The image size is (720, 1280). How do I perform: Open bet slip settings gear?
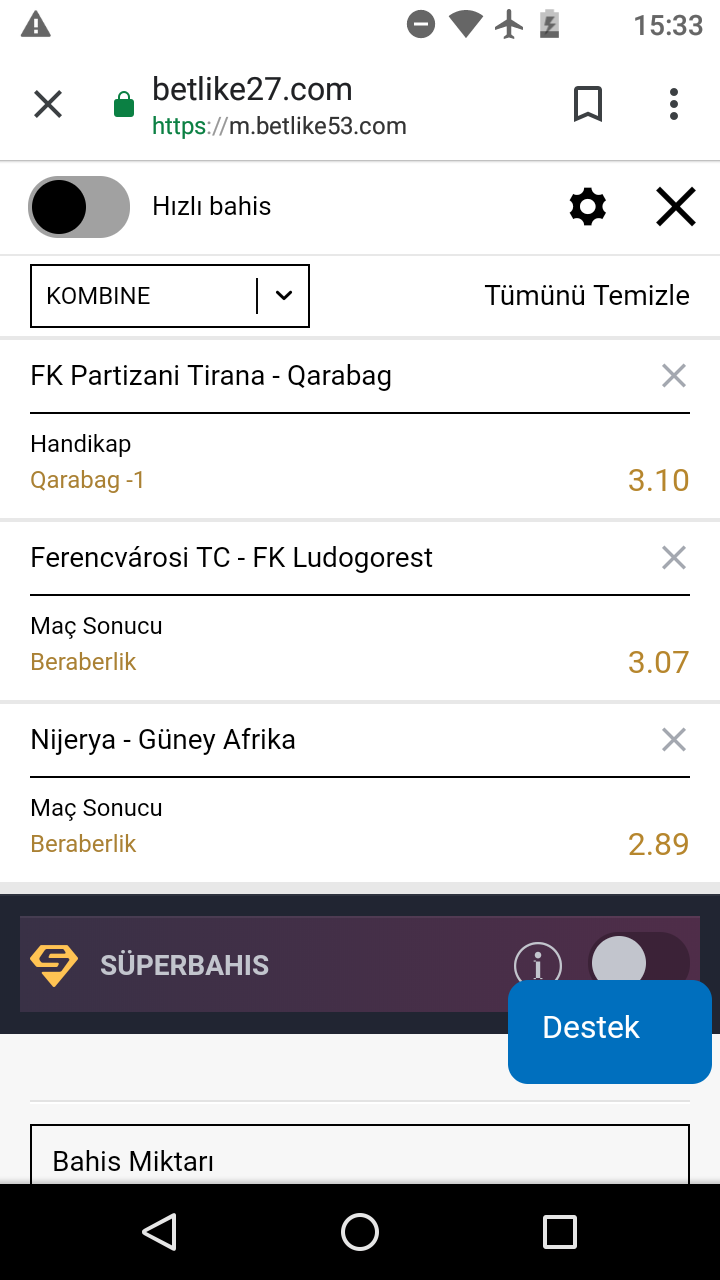point(588,207)
